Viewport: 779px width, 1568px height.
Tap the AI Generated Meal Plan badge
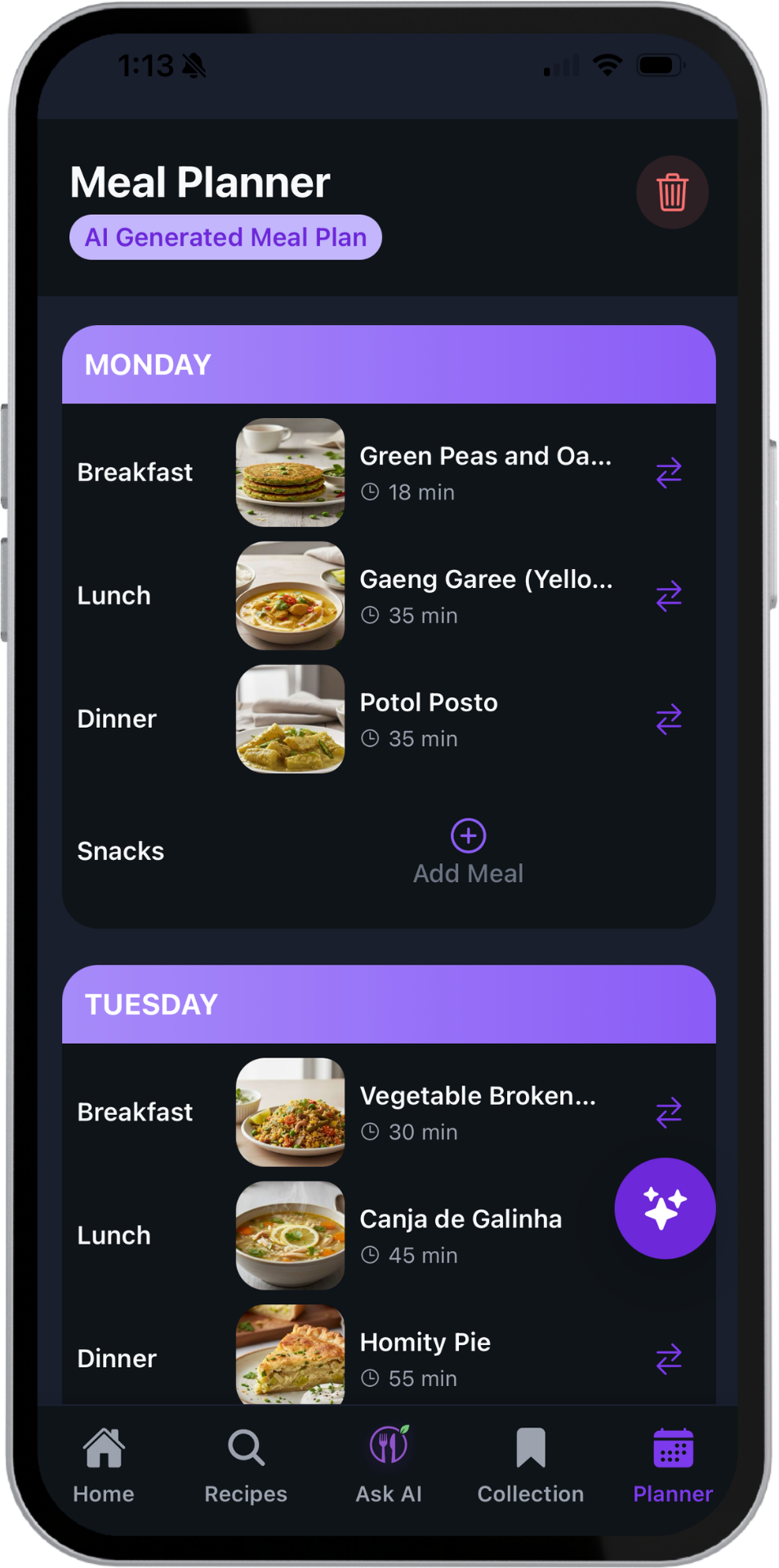tap(225, 237)
